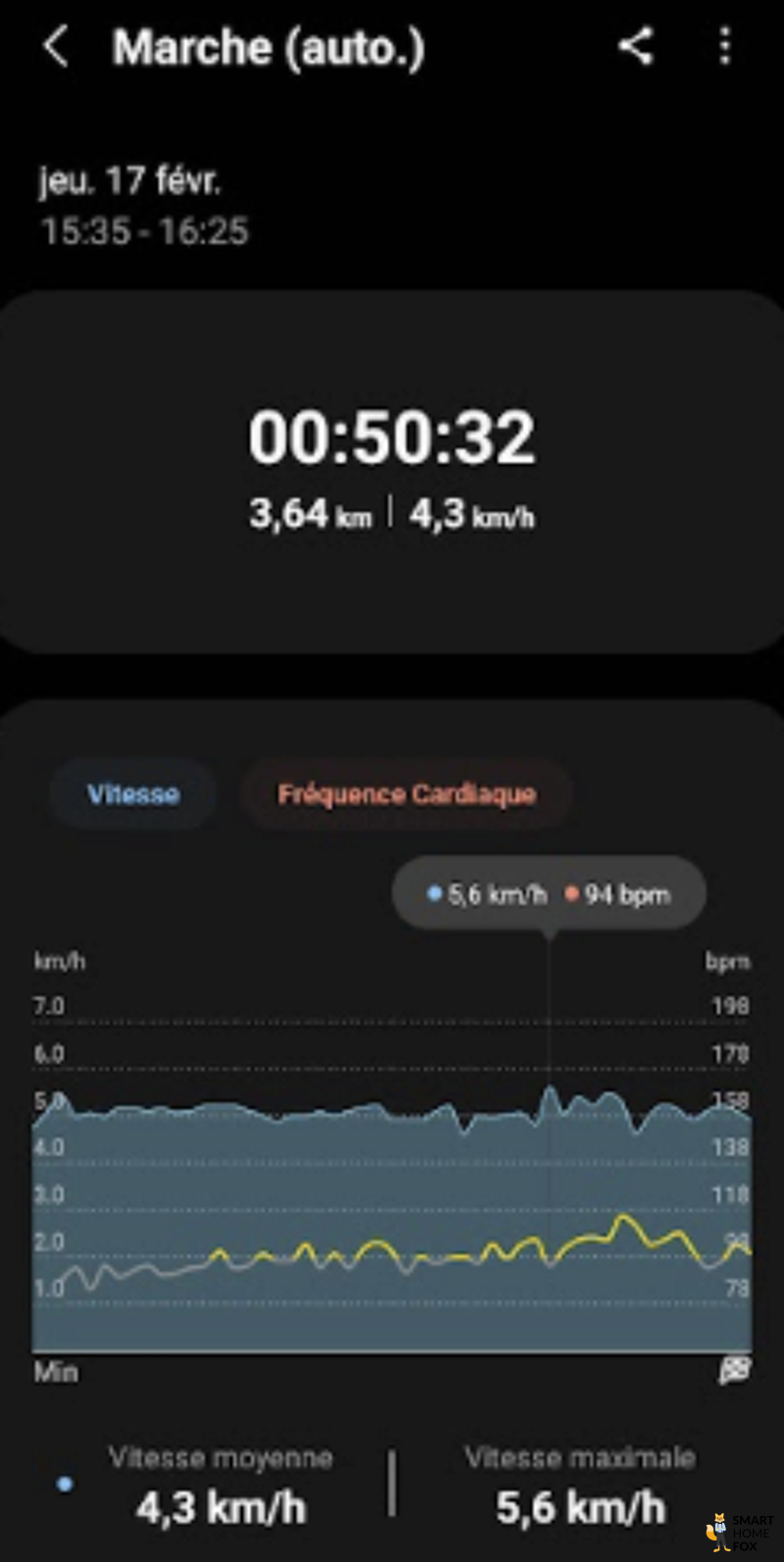The height and width of the screenshot is (1562, 784).
Task: Tap the blue dot beside Vitesse moyenne
Action: [x=64, y=1484]
